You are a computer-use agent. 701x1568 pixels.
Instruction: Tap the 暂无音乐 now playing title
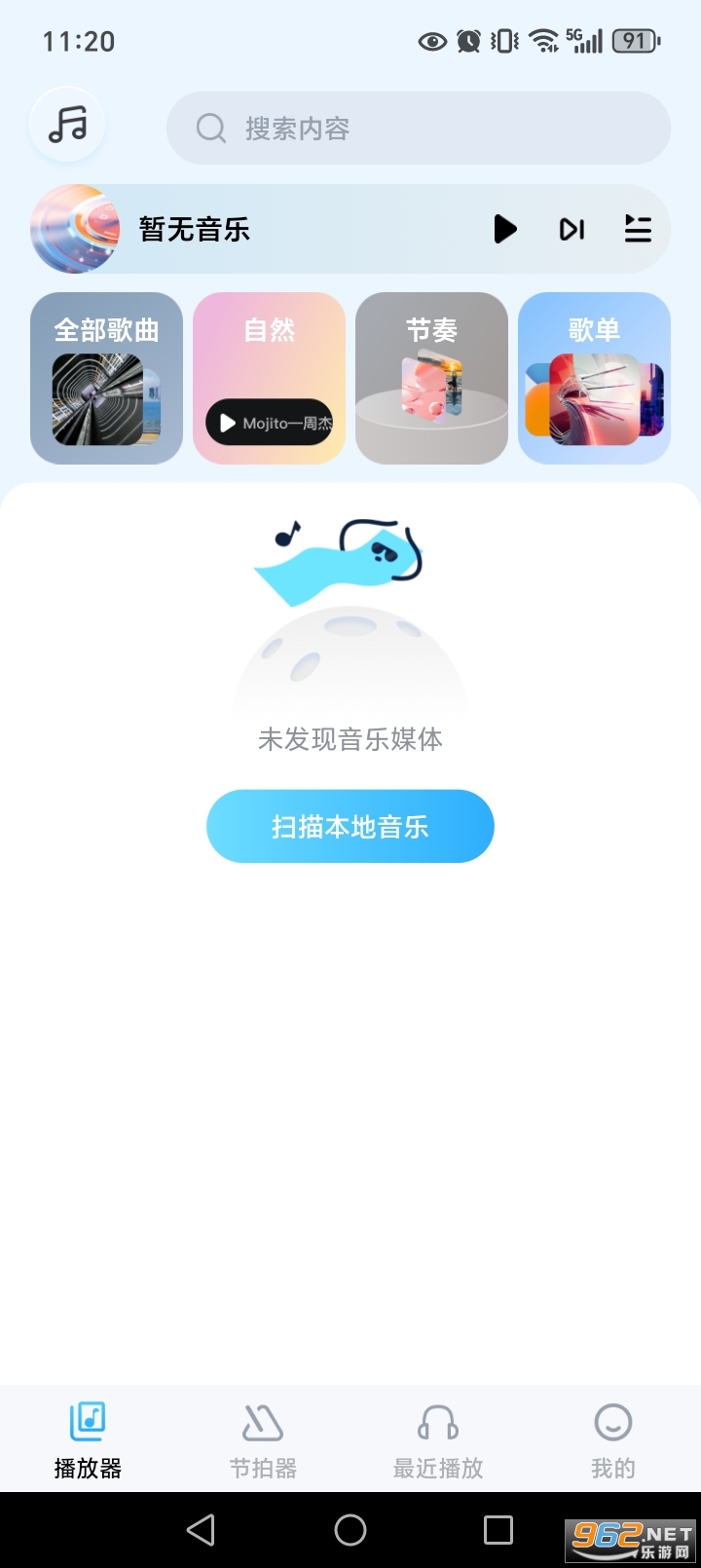(x=193, y=230)
